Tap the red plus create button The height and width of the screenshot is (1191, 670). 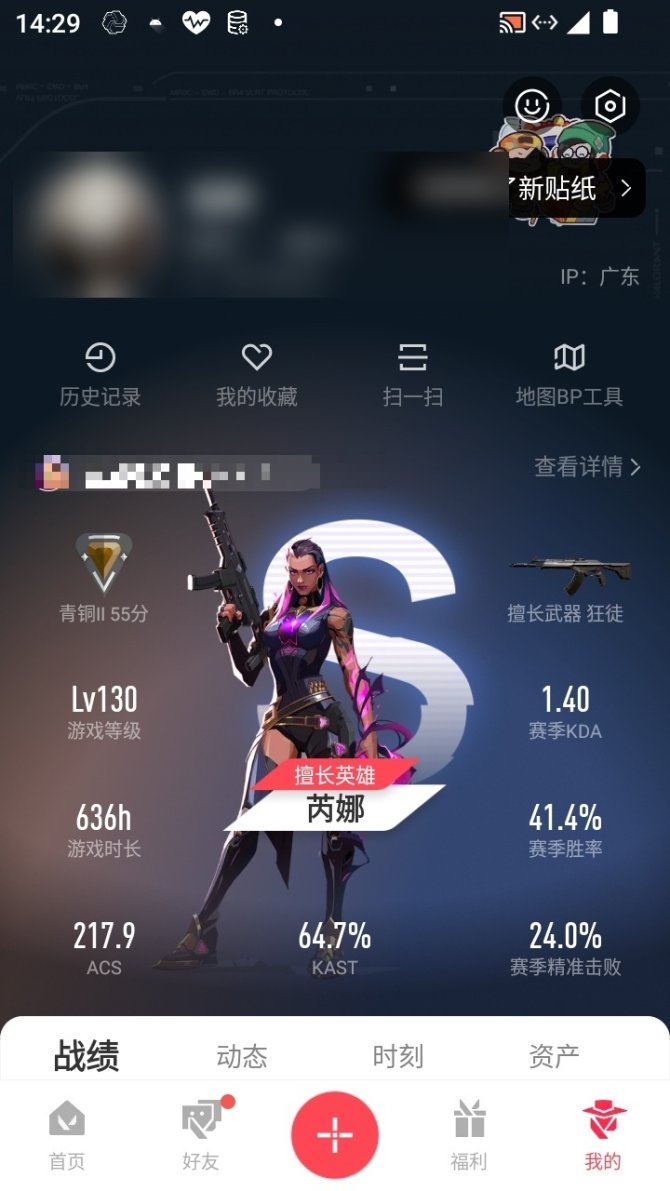point(335,1135)
